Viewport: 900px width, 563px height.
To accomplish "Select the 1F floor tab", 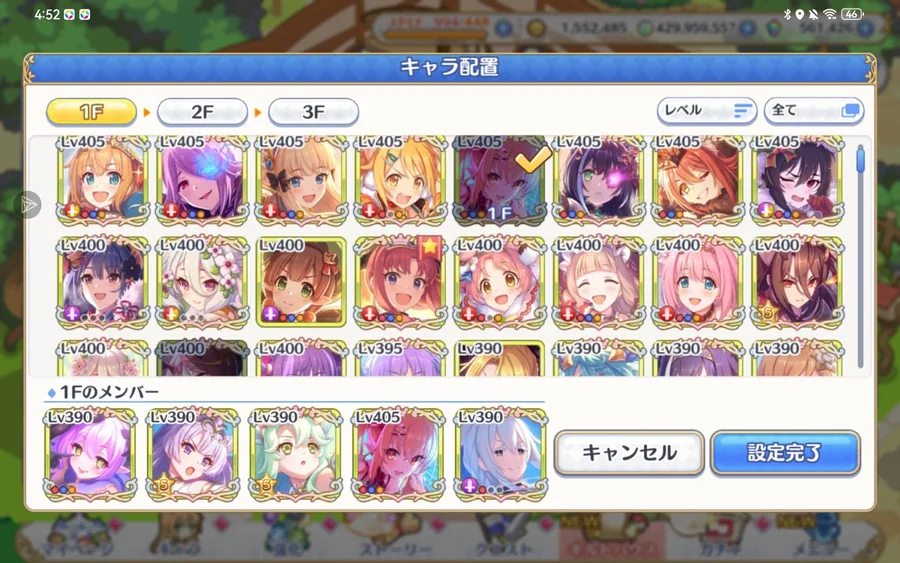I will [91, 111].
